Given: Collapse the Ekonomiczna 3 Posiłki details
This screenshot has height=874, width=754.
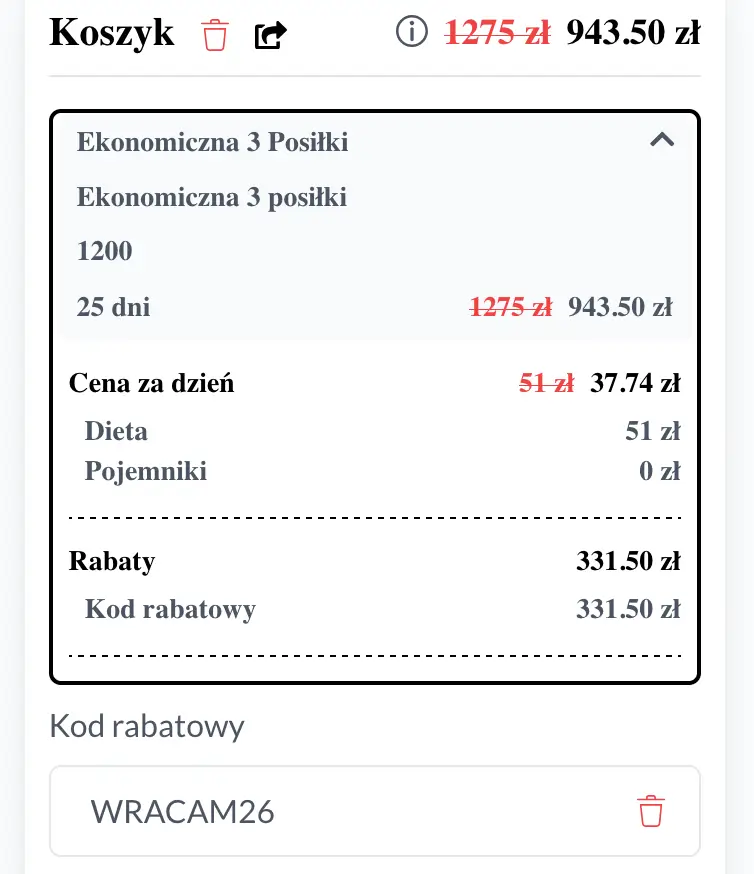Looking at the screenshot, I should point(662,141).
